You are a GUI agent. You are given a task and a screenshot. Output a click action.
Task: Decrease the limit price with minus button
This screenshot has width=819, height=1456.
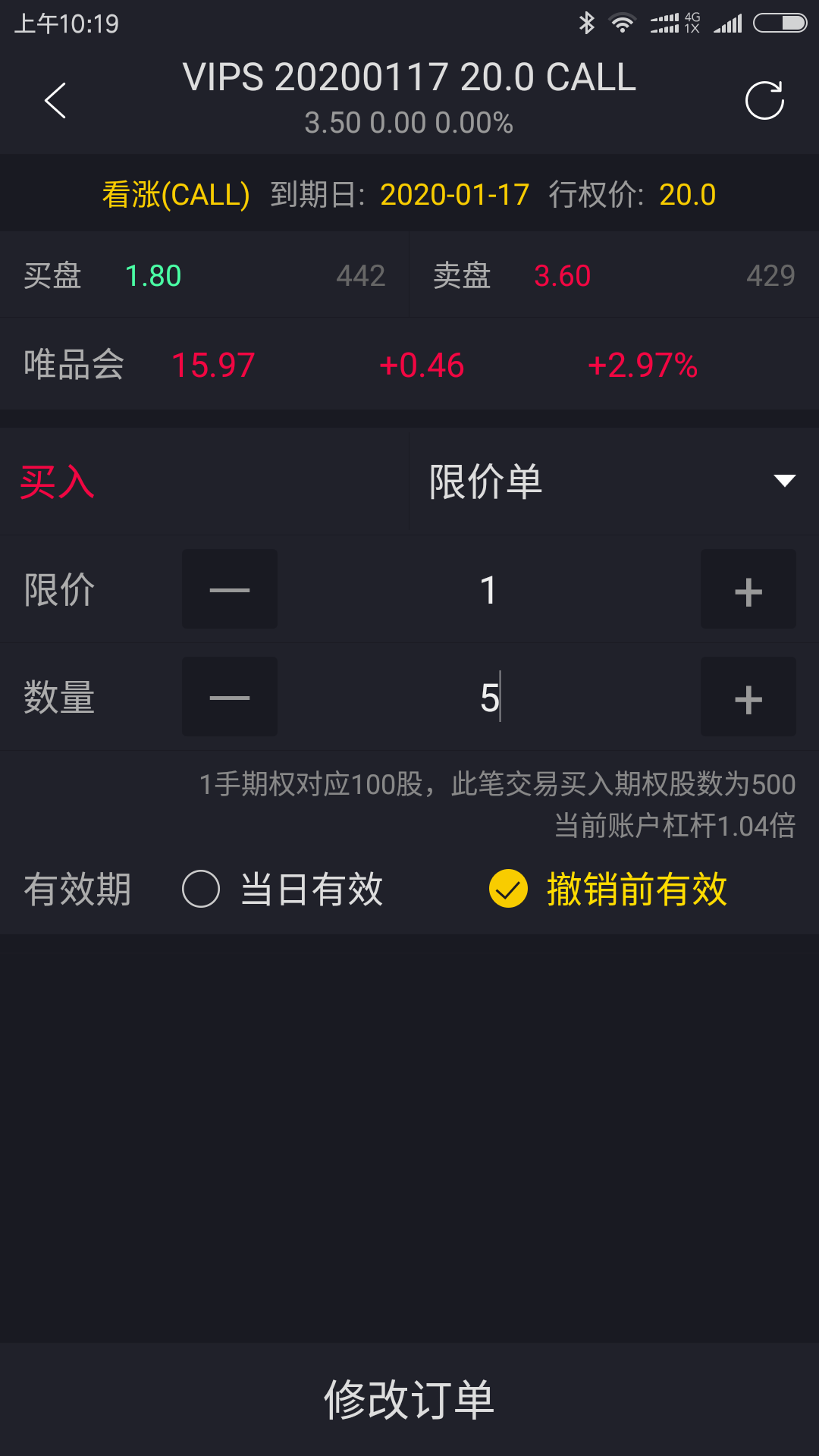tap(230, 589)
